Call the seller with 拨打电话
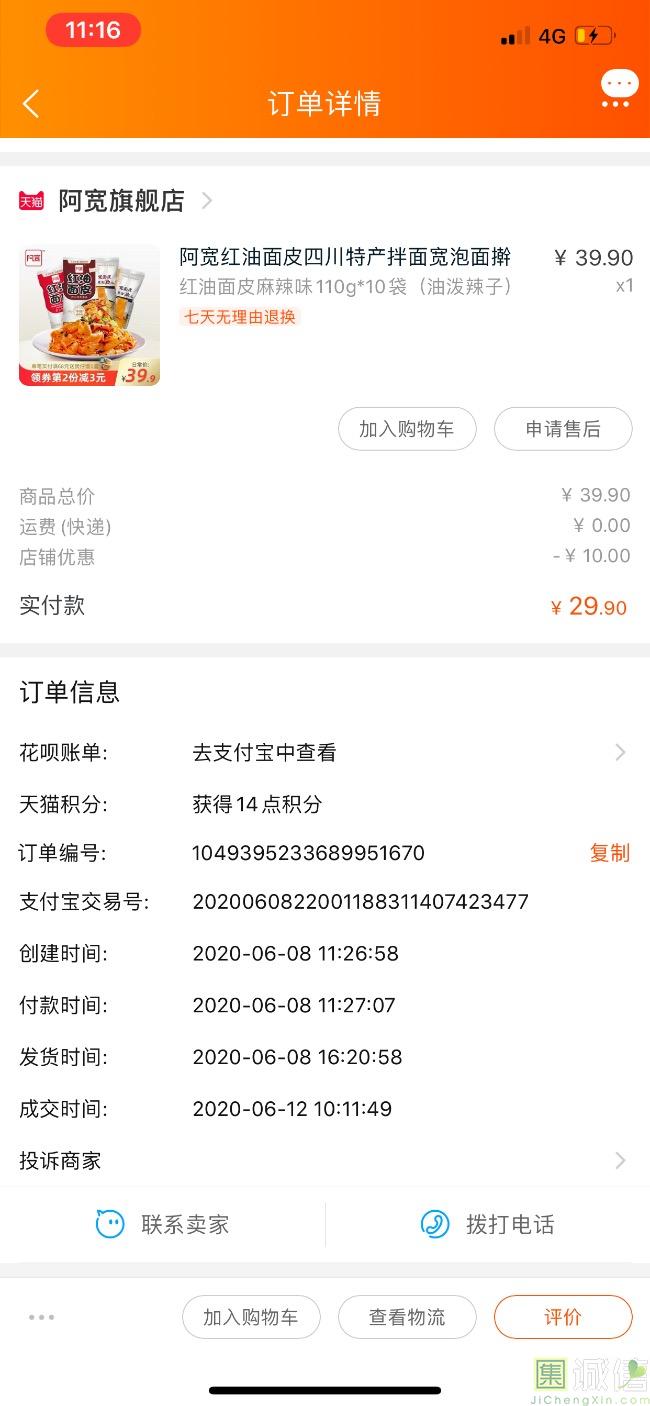 (x=487, y=1224)
